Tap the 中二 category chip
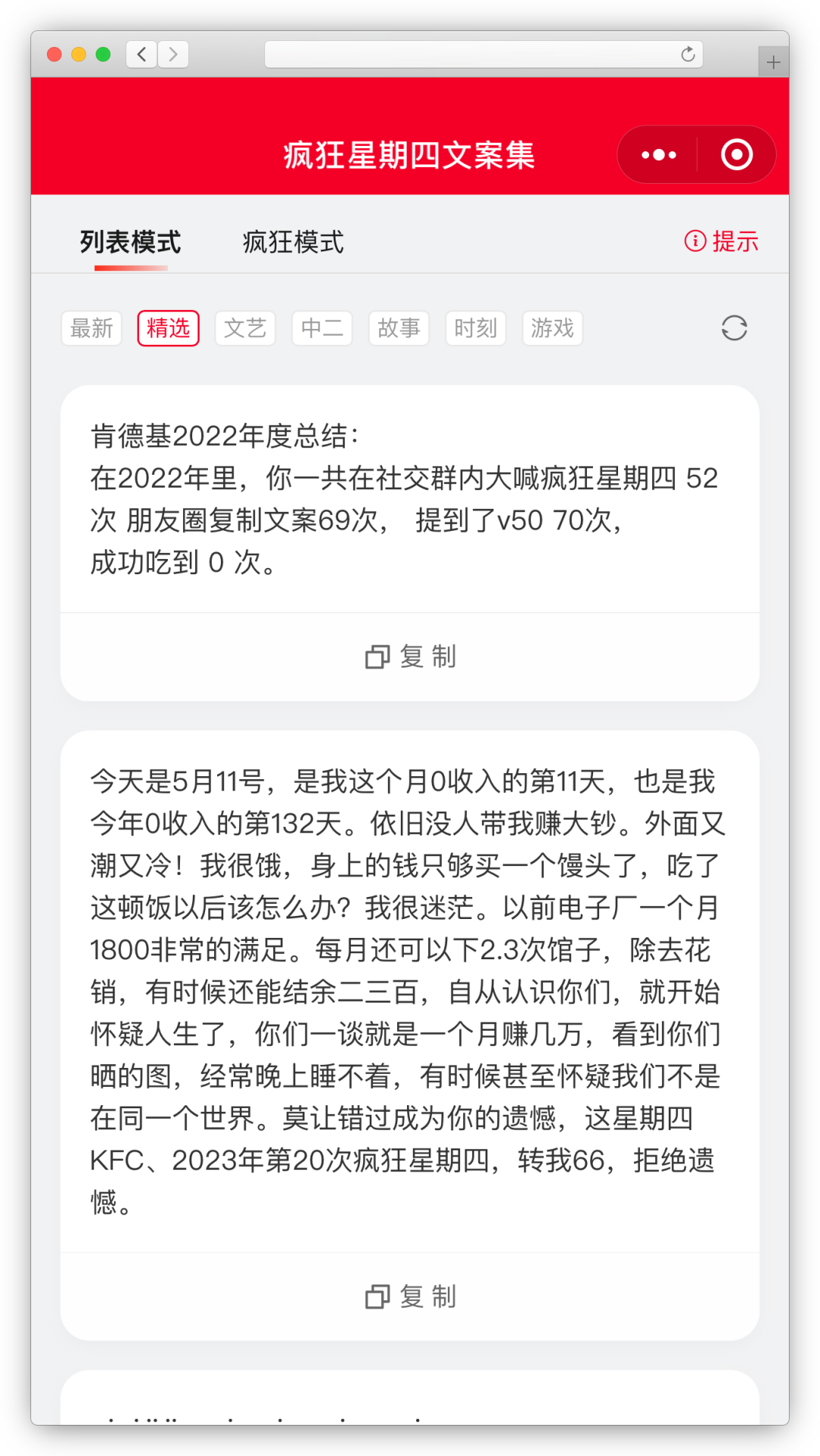820x1456 pixels. point(322,328)
